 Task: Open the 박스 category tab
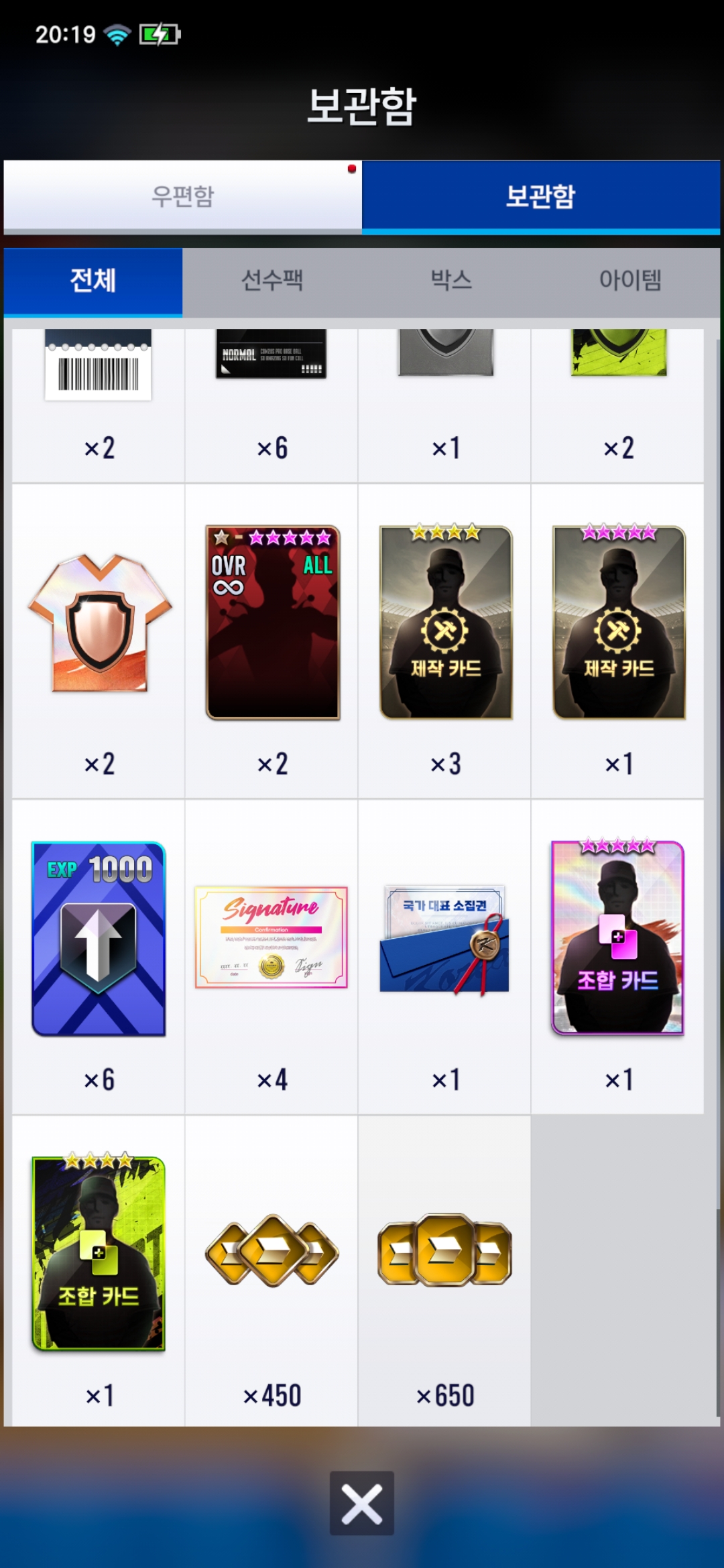coord(451,281)
